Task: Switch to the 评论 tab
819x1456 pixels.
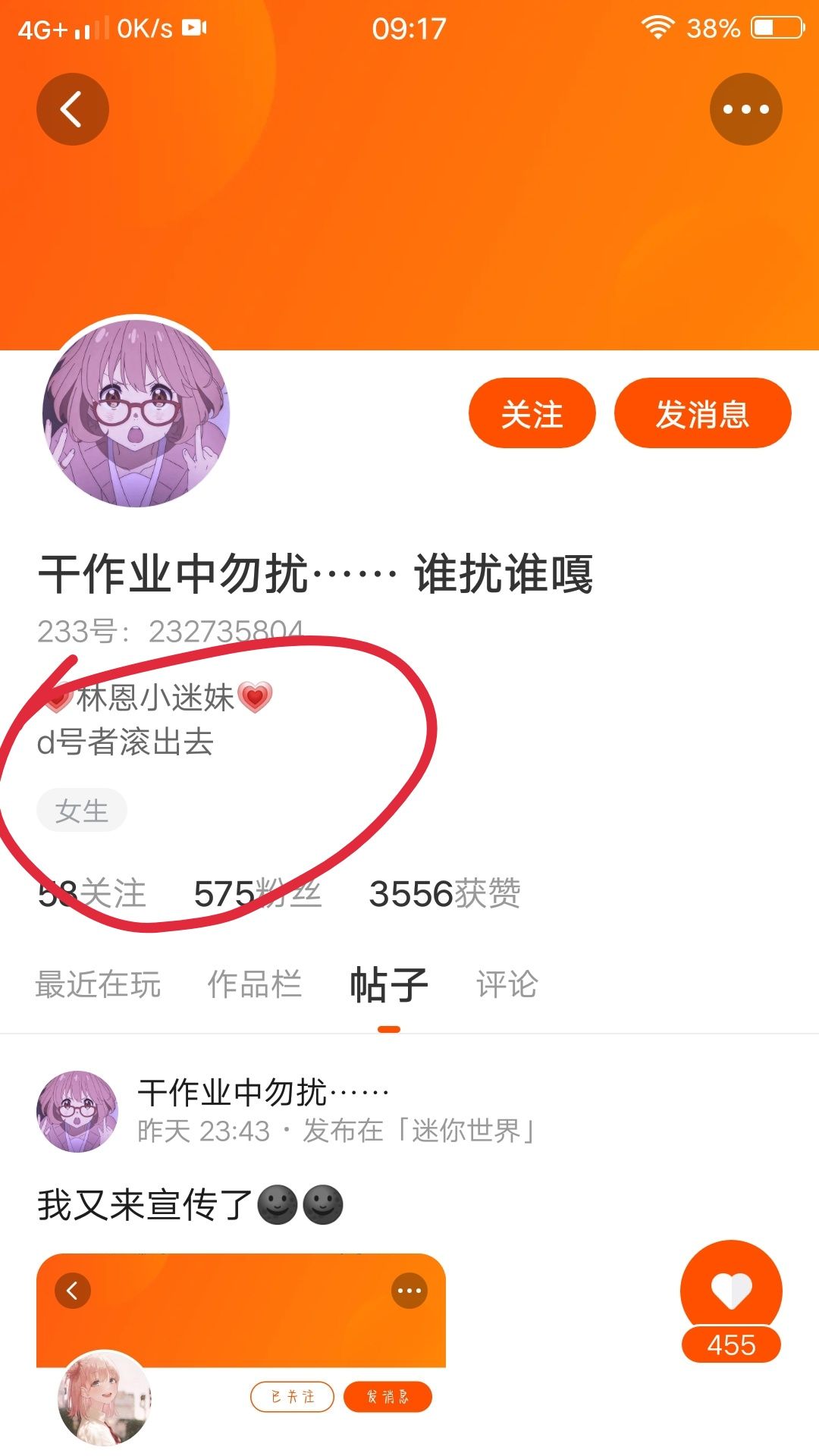Action: pyautogui.click(x=507, y=984)
